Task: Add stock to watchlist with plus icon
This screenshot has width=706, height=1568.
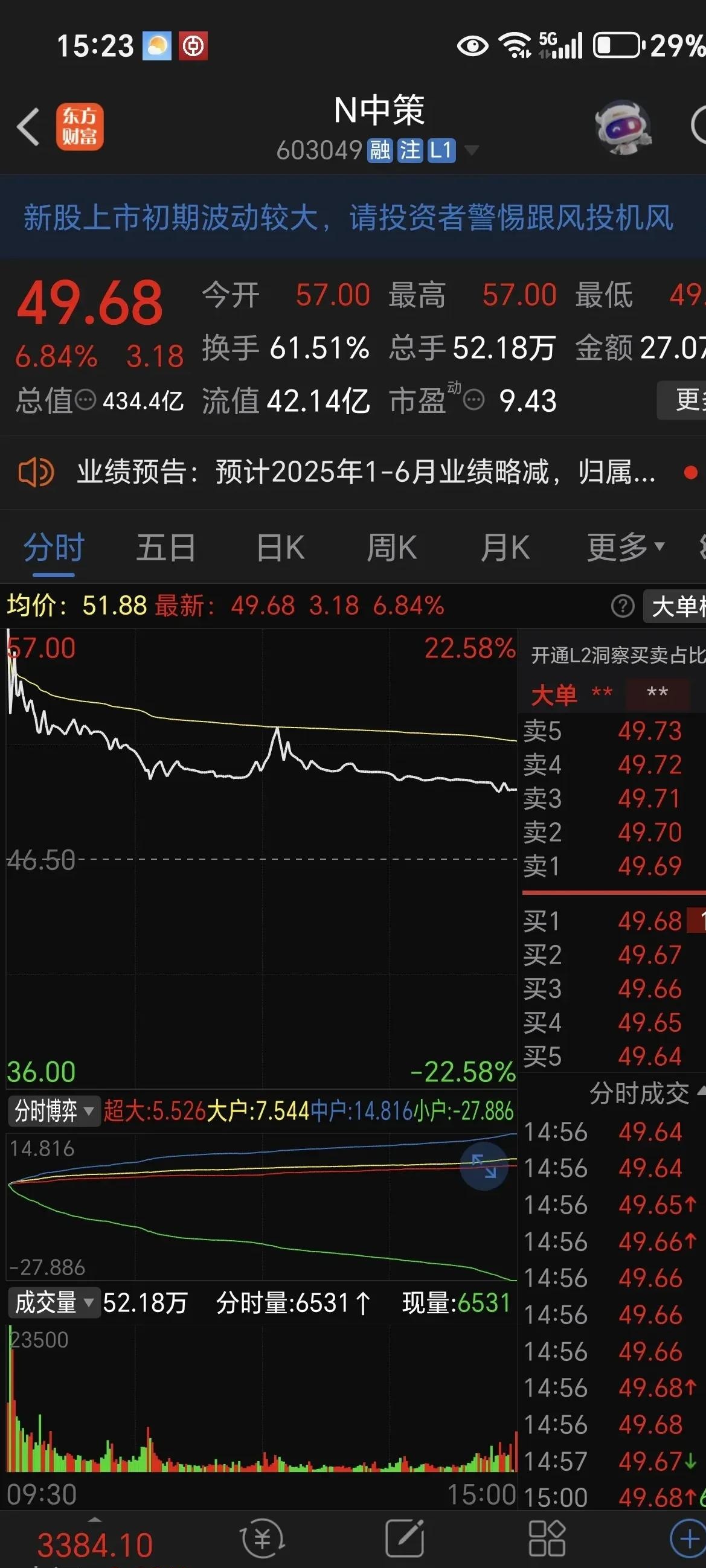Action: pos(688,1538)
